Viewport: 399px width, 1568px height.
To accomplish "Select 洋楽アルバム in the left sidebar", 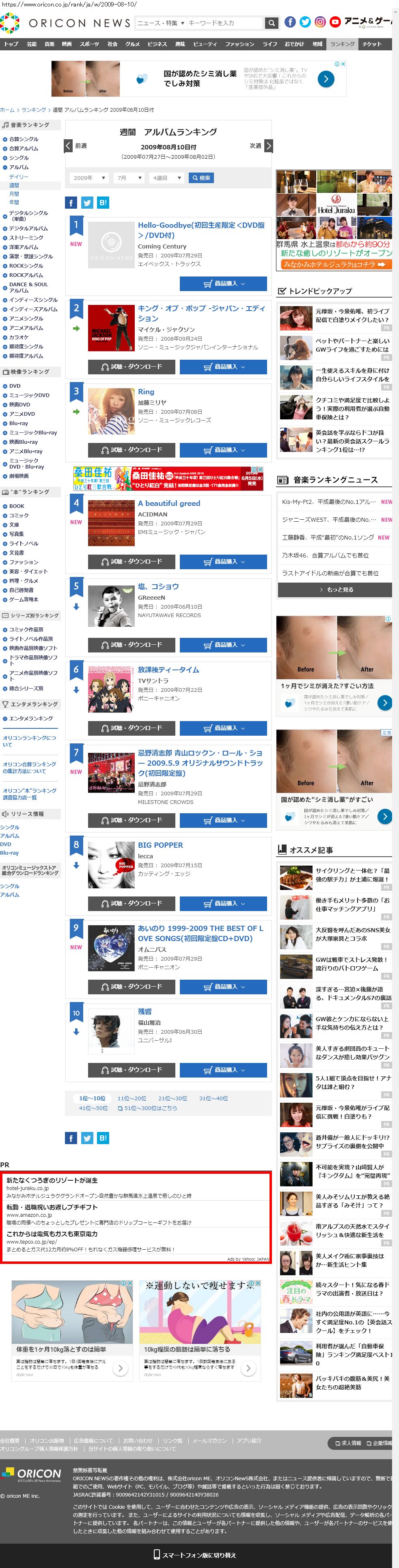I will coord(23,247).
